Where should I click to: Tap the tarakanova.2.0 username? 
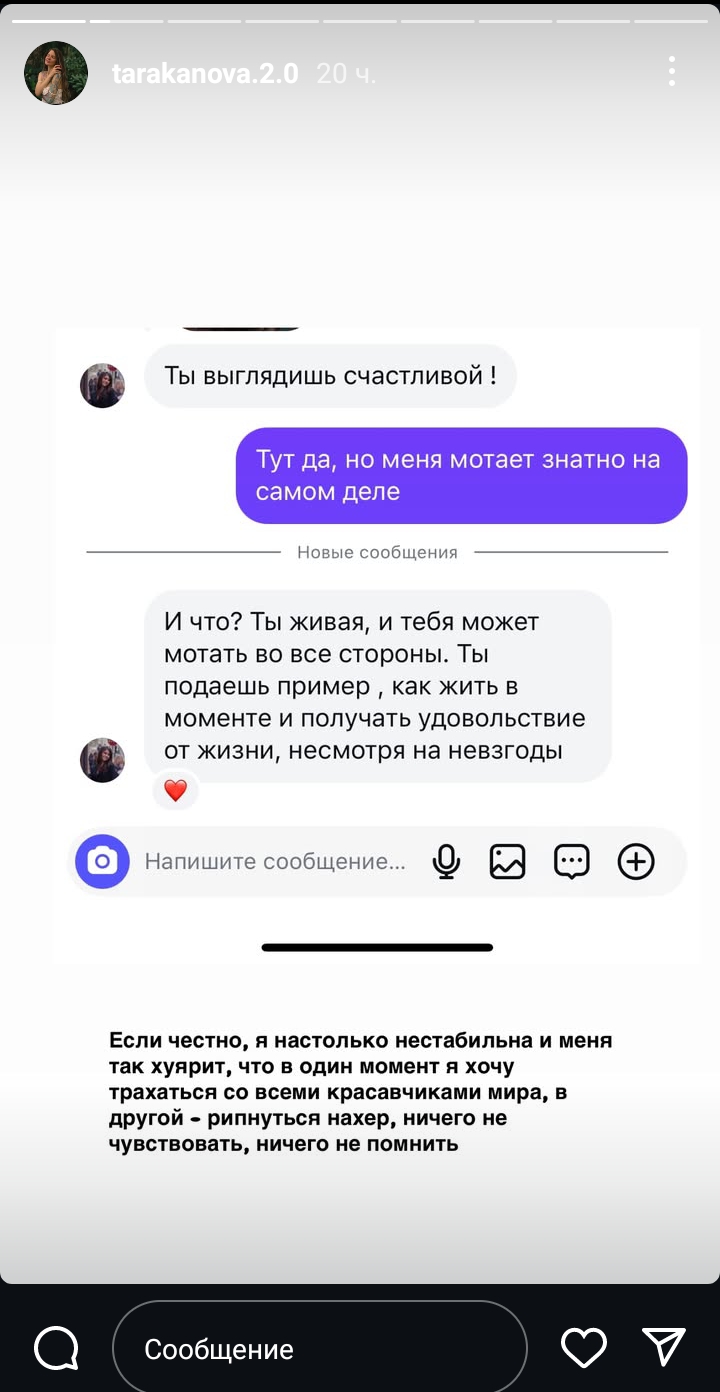pos(205,73)
